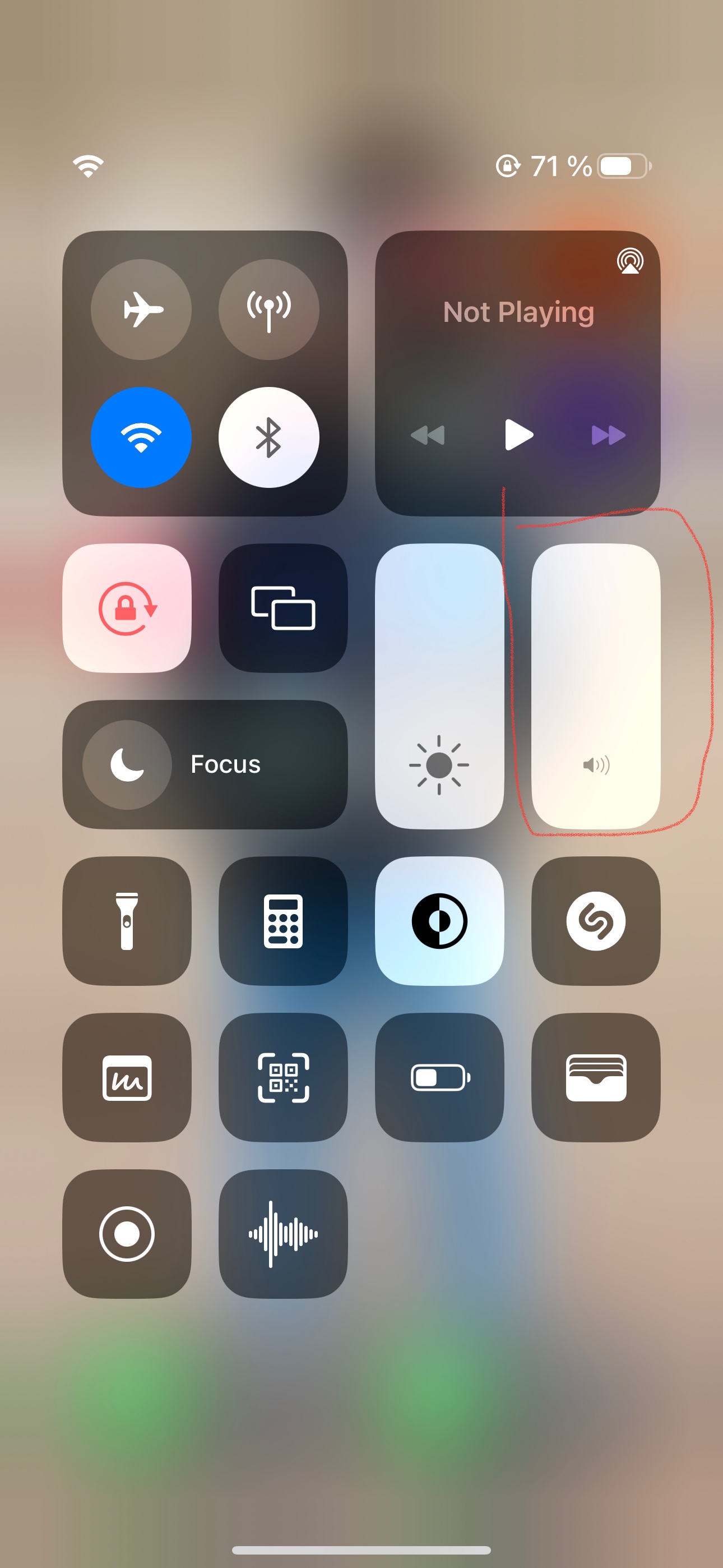Open the Calculator
This screenshot has width=723, height=1568.
tap(282, 920)
